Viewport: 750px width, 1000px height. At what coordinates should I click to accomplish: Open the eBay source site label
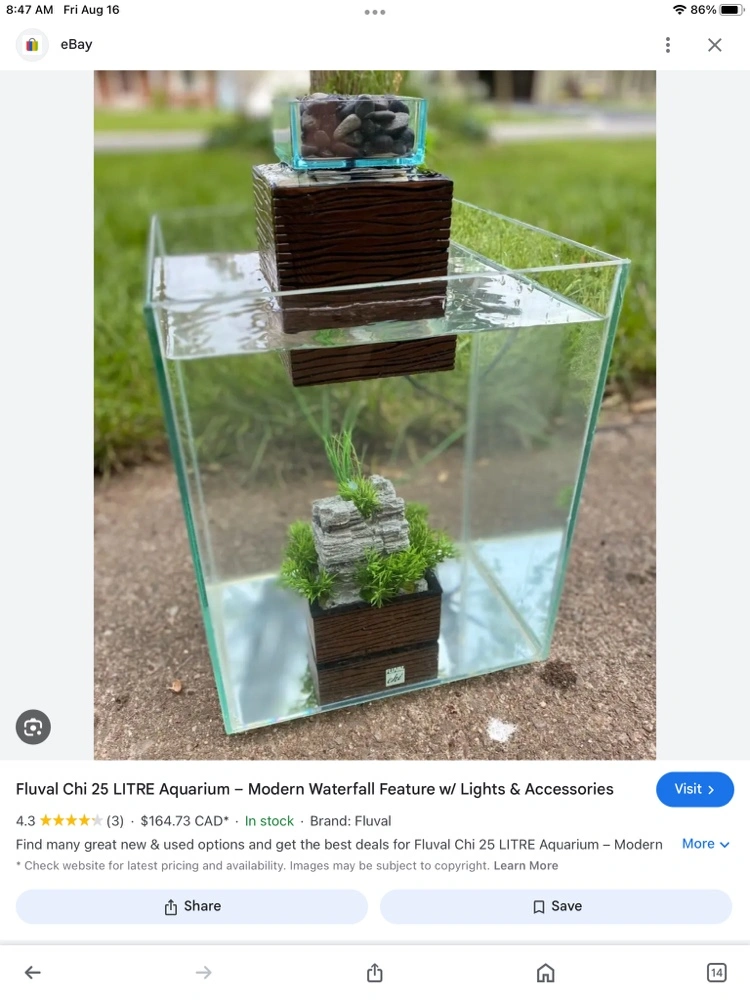pos(76,45)
